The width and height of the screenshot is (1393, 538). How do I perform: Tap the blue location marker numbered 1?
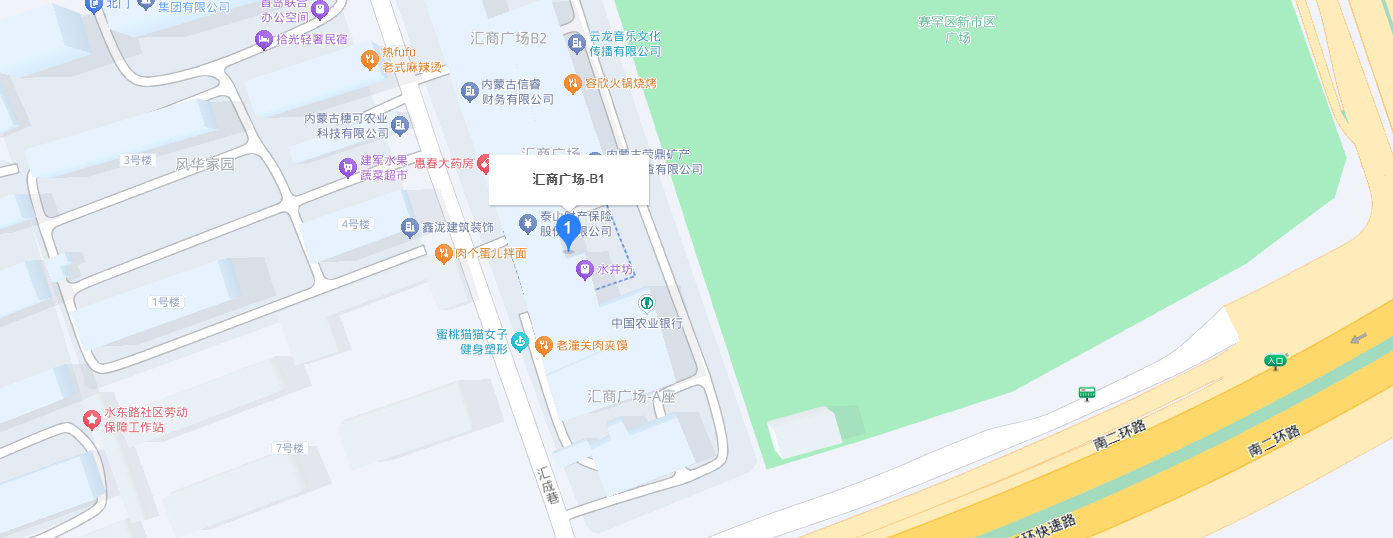point(568,232)
